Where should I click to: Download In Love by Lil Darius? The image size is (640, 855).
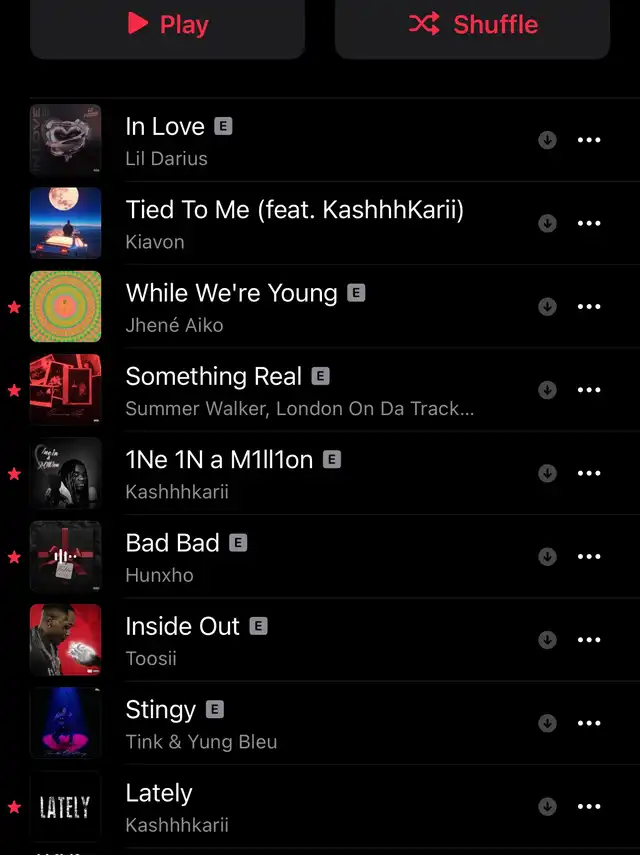(x=547, y=140)
